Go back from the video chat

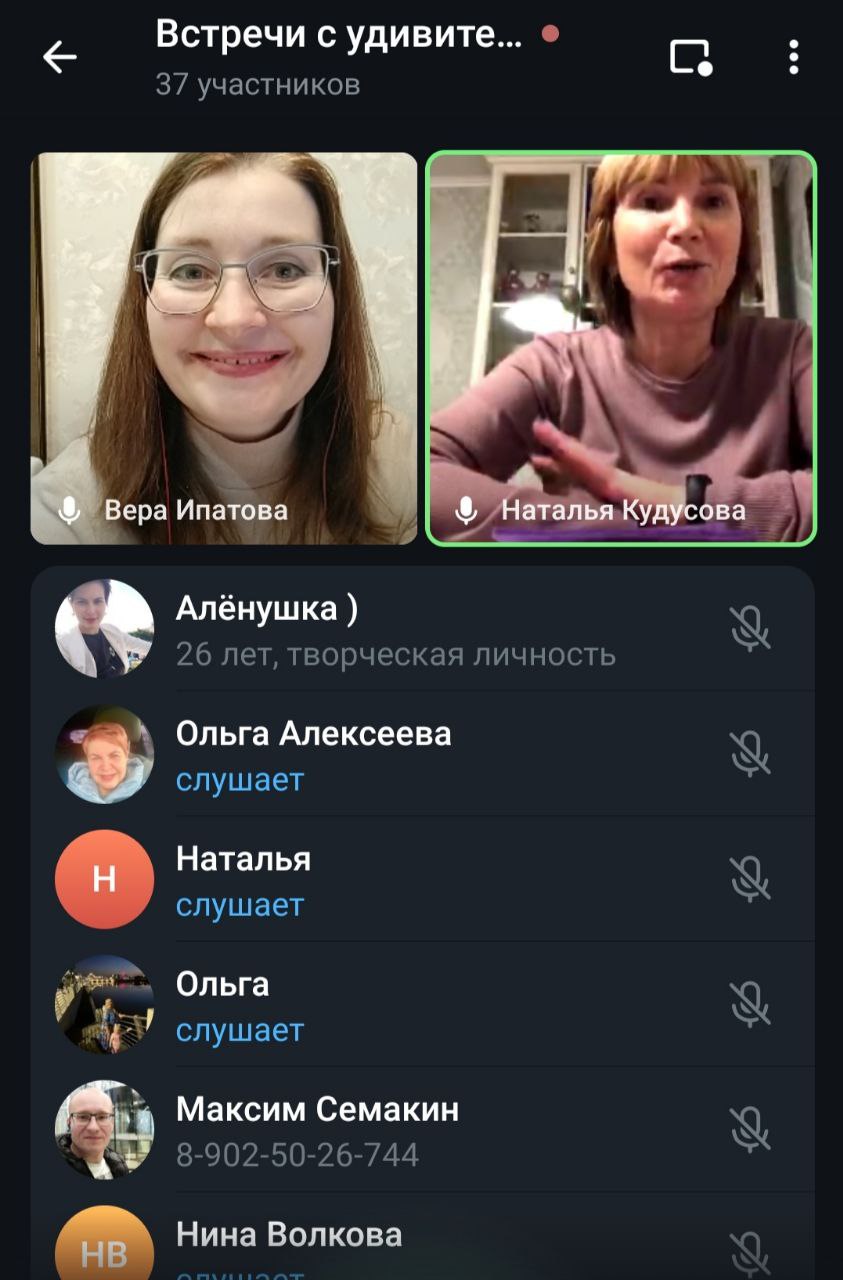(x=60, y=58)
